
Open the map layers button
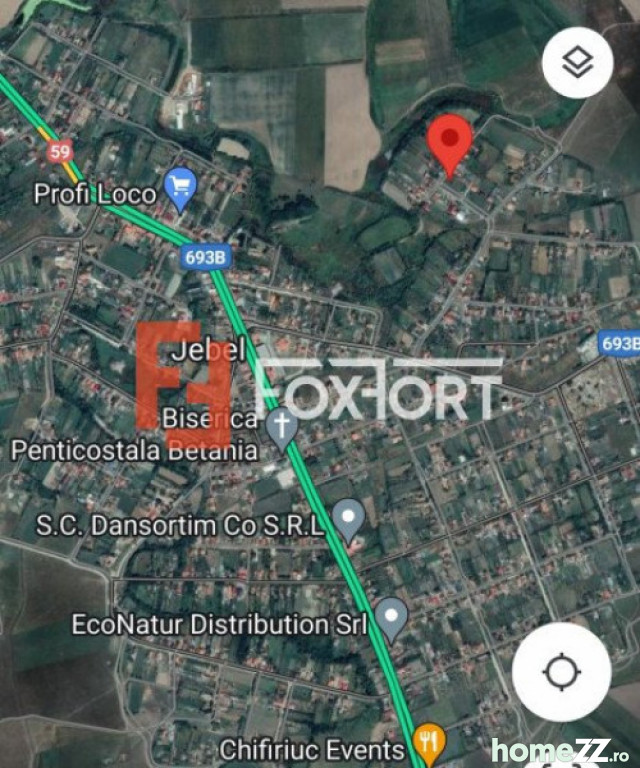577,62
